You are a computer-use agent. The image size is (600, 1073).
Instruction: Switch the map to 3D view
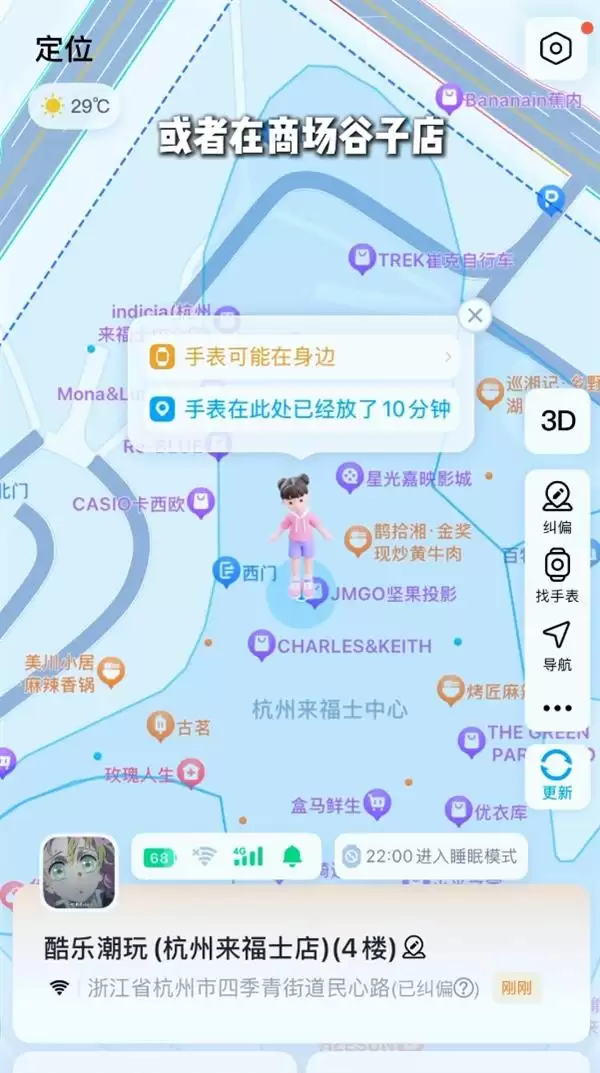point(558,422)
